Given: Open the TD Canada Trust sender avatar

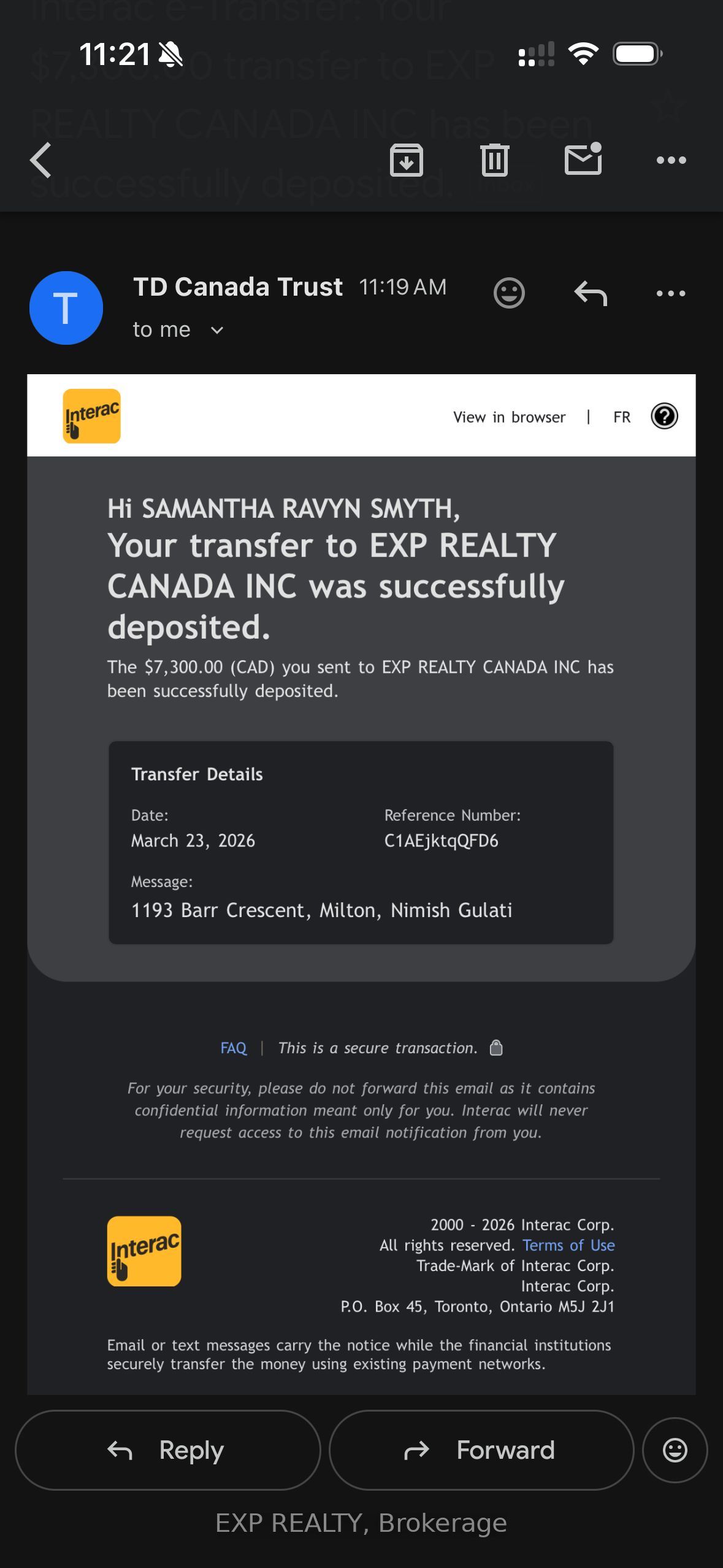Looking at the screenshot, I should 66,308.
